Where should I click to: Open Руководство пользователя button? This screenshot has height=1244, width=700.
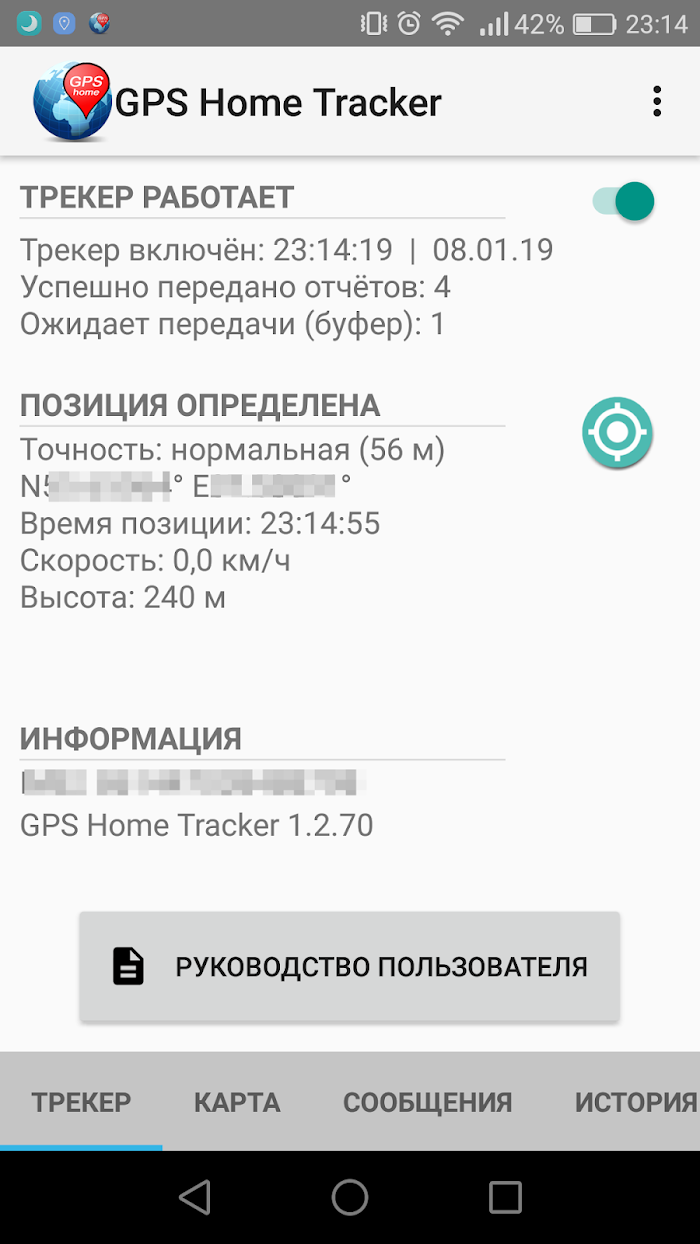click(350, 967)
